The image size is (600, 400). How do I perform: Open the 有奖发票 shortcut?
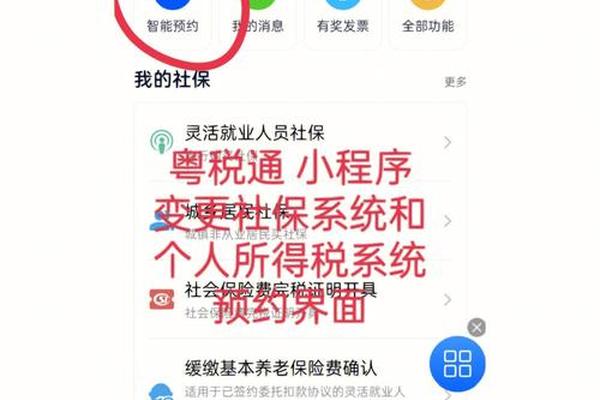tap(343, 18)
